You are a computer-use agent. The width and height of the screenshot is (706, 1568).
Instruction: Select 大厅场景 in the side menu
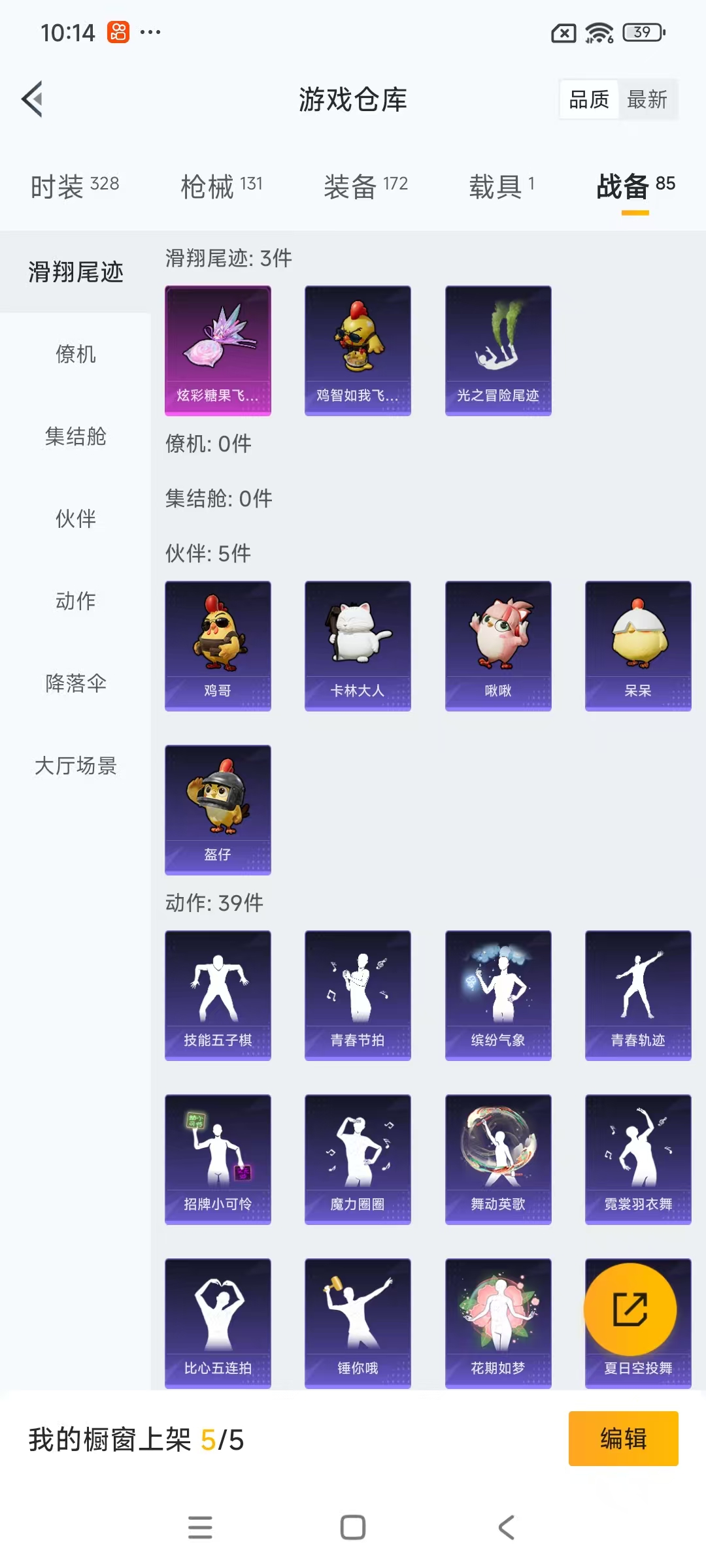[x=75, y=766]
